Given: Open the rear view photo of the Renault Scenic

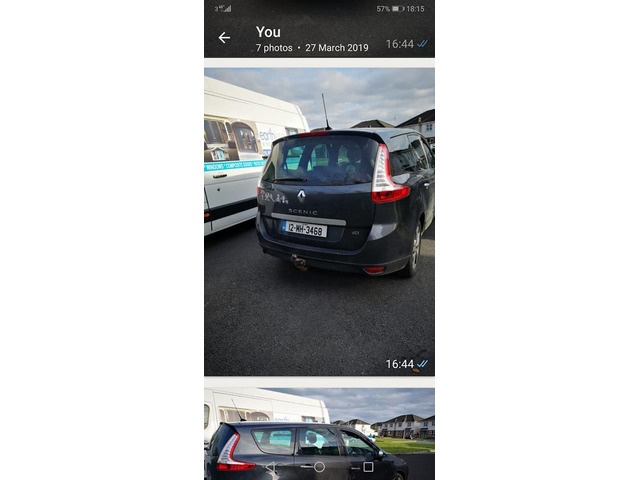Looking at the screenshot, I should coord(319,220).
